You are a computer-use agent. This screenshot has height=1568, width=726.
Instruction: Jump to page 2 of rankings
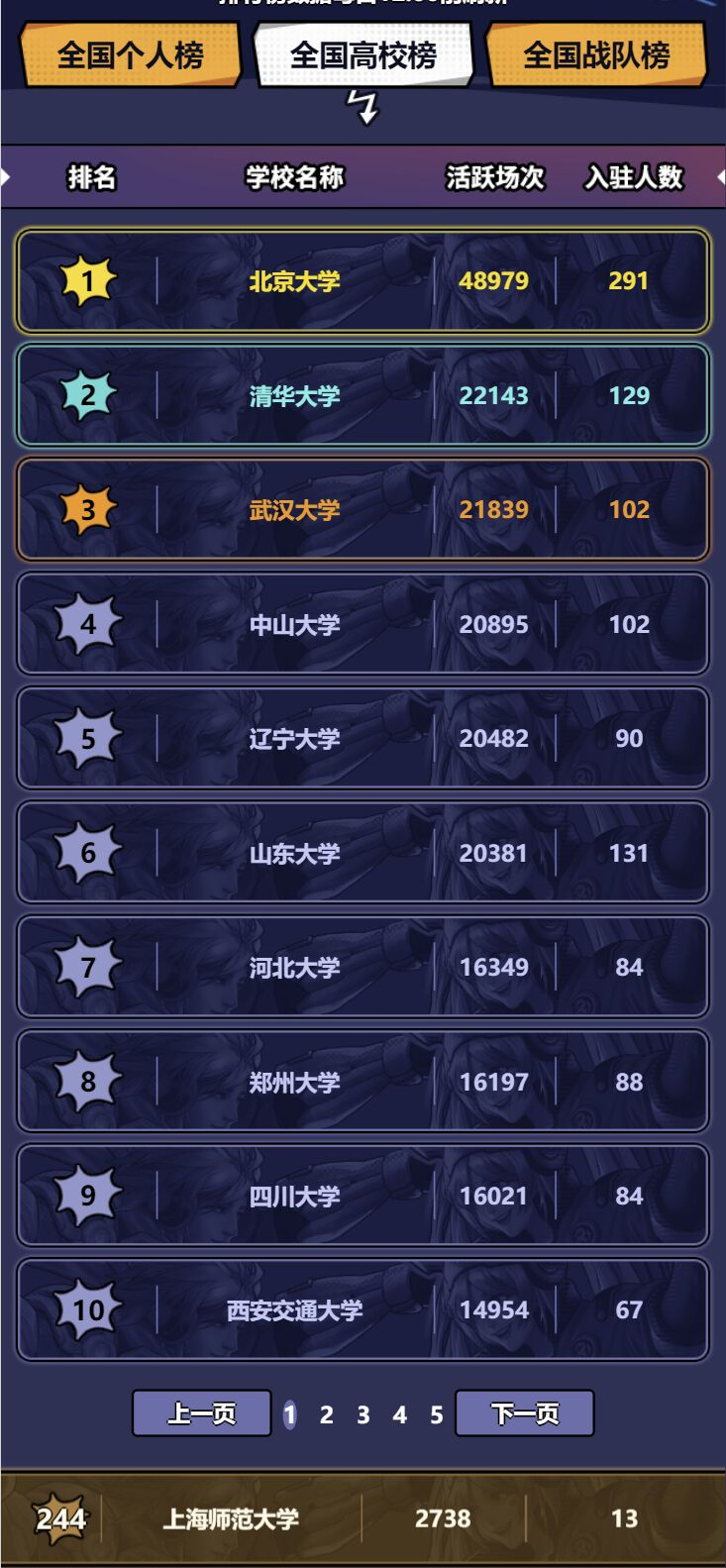(327, 1415)
